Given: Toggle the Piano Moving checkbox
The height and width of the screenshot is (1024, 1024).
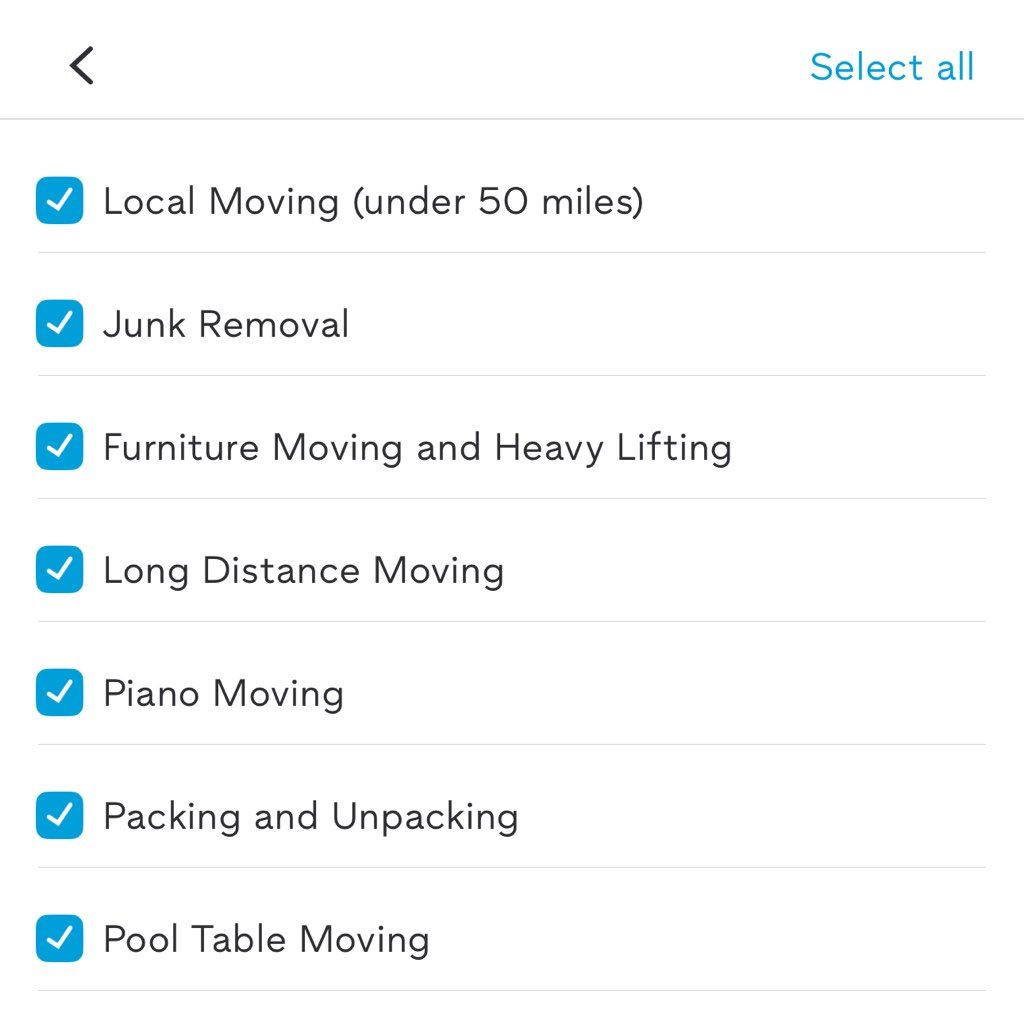Looking at the screenshot, I should click(60, 693).
